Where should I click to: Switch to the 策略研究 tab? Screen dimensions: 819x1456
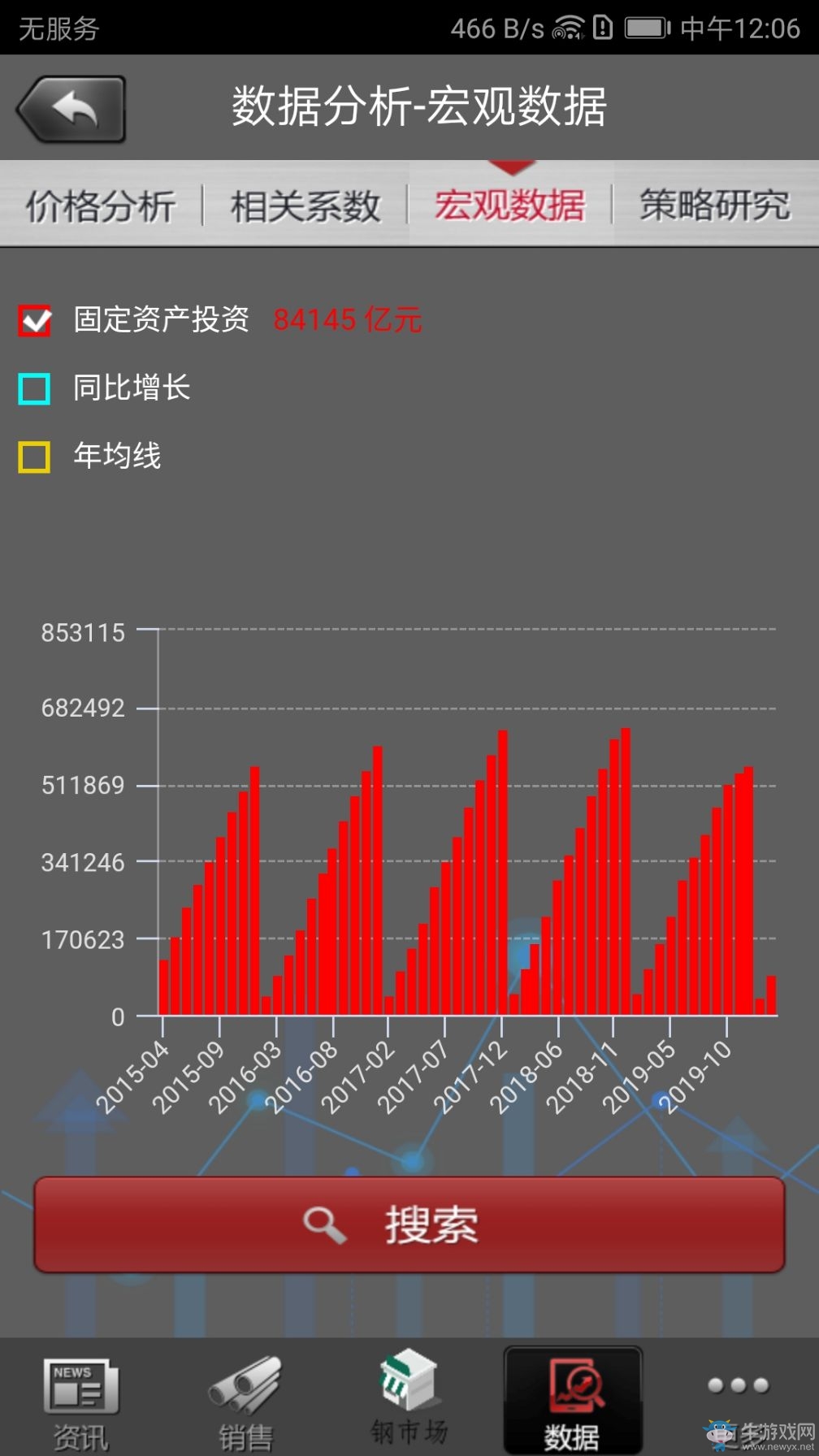[715, 205]
